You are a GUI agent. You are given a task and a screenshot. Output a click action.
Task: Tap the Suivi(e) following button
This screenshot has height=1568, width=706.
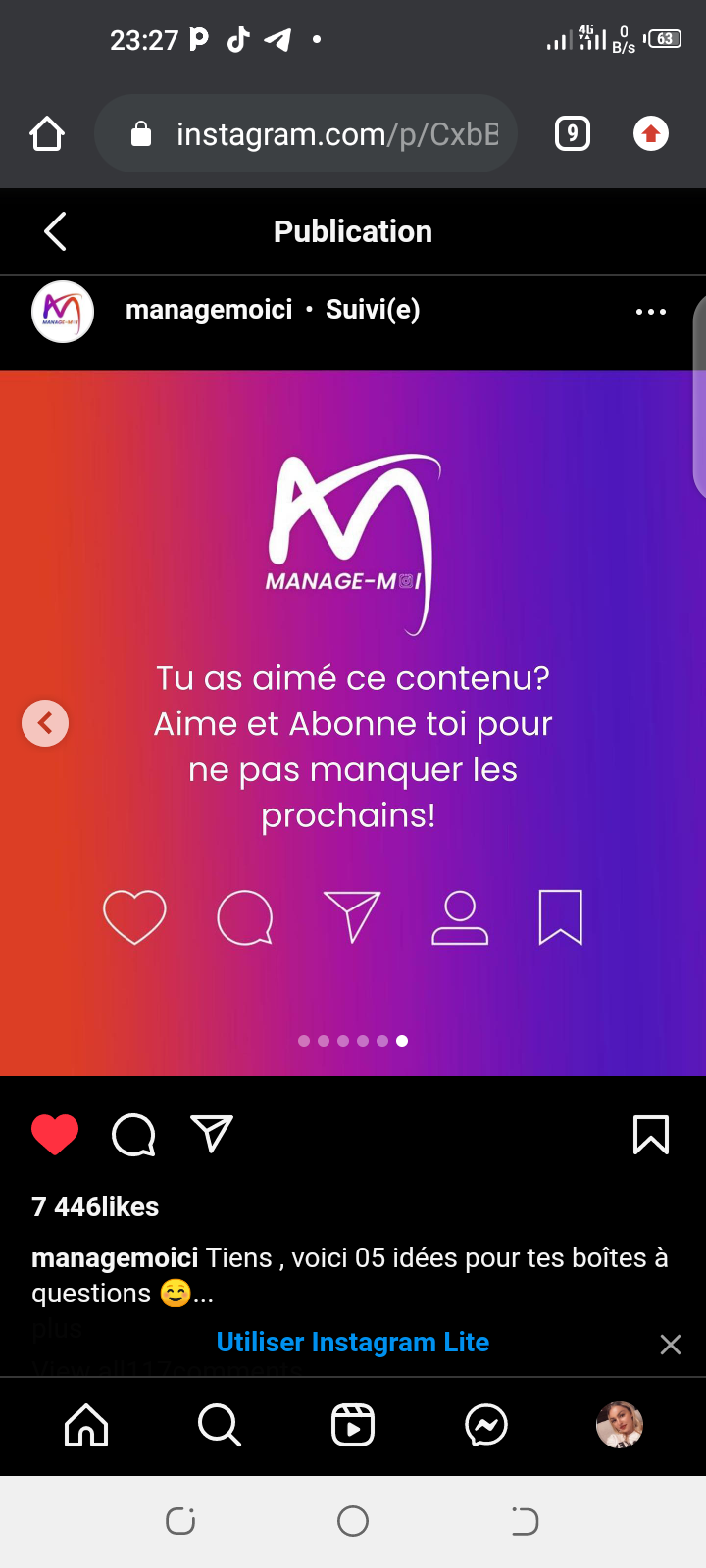[x=373, y=310]
